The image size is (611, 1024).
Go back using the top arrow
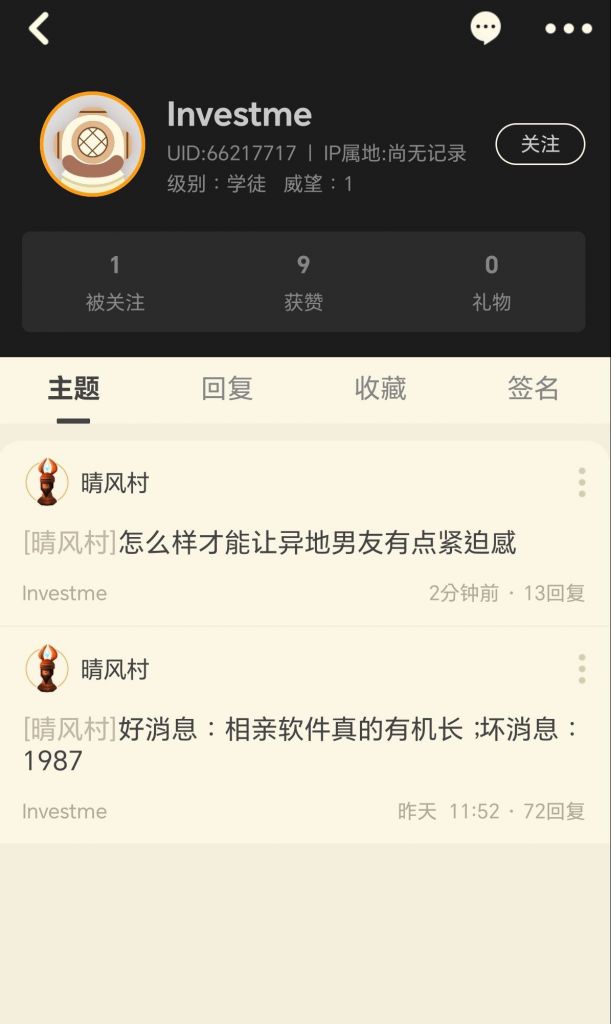coord(40,29)
